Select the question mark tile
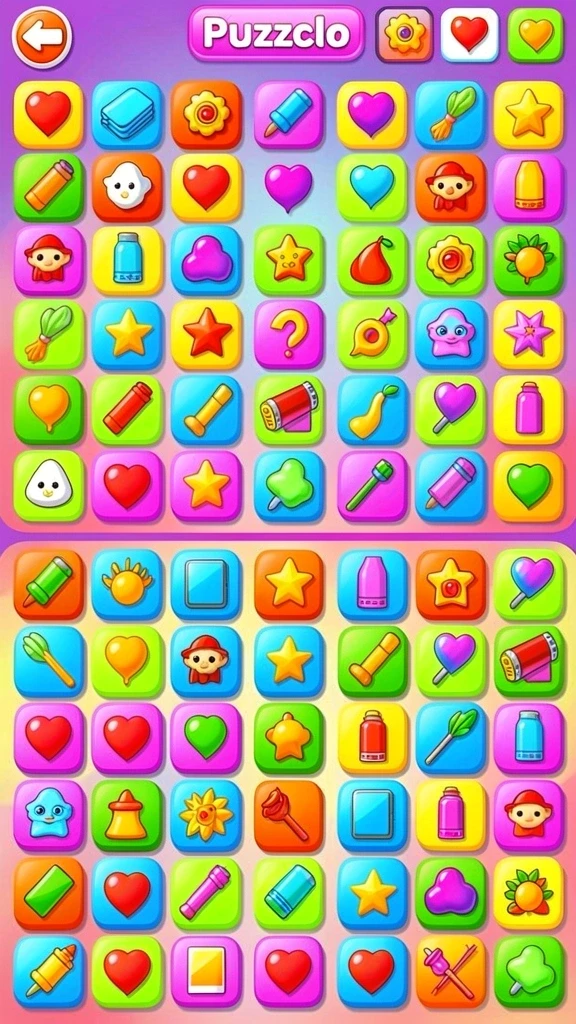This screenshot has height=1024, width=576. (x=289, y=334)
